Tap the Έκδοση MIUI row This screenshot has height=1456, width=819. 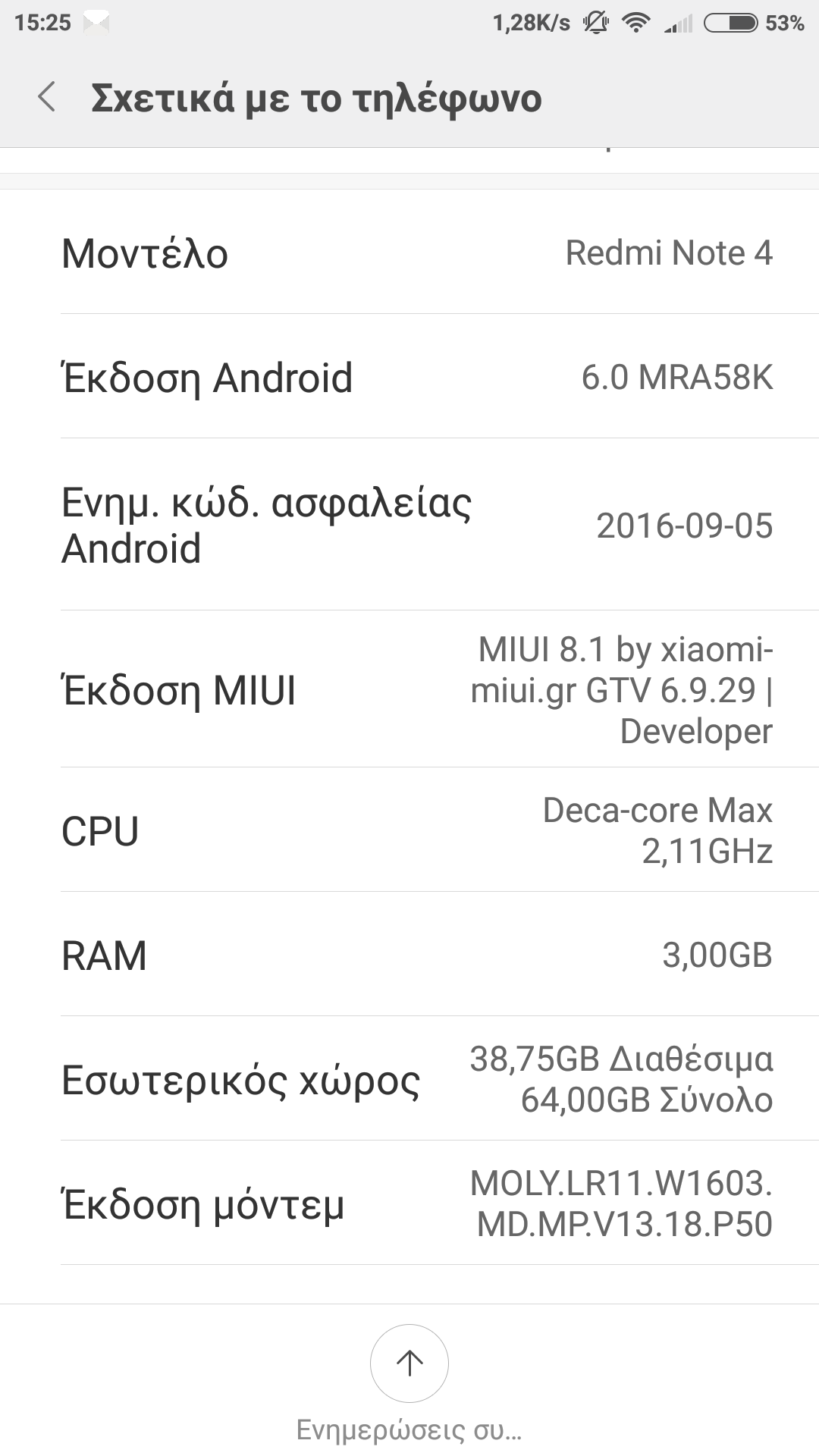coord(409,689)
